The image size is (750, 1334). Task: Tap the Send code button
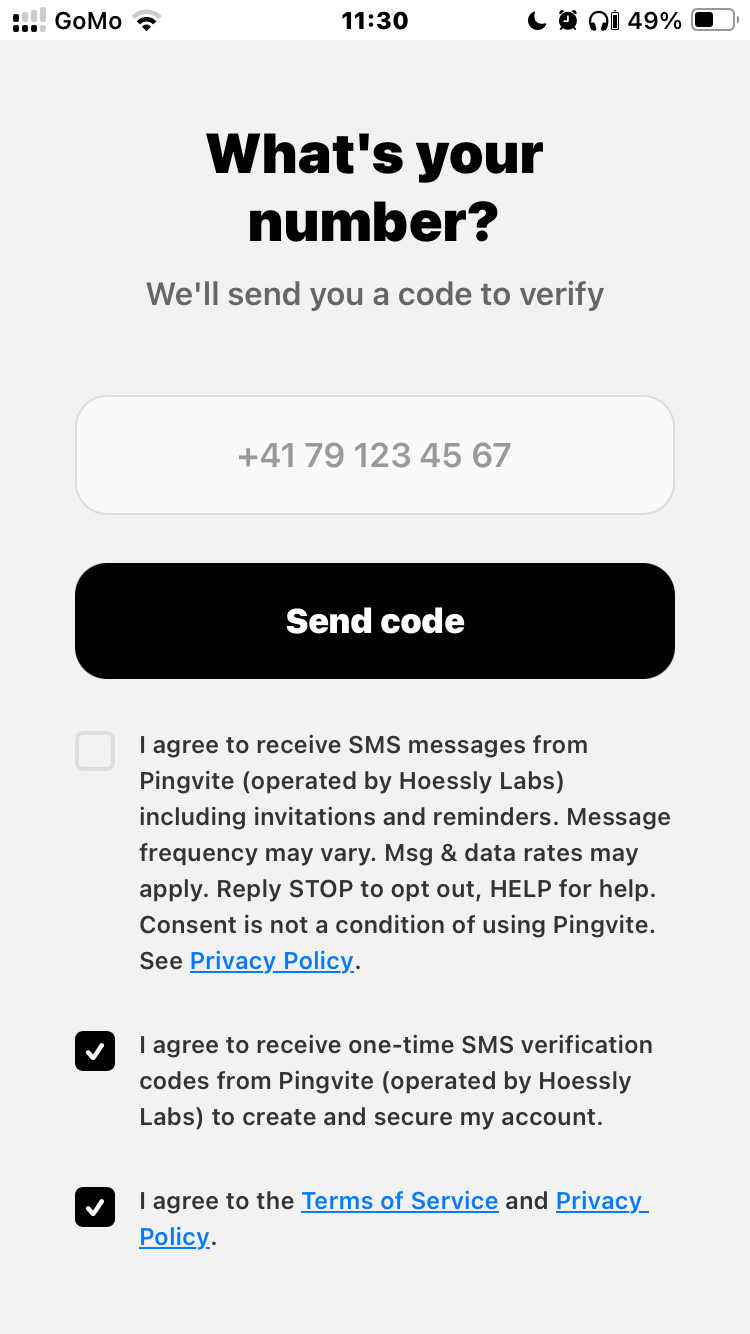coord(375,621)
